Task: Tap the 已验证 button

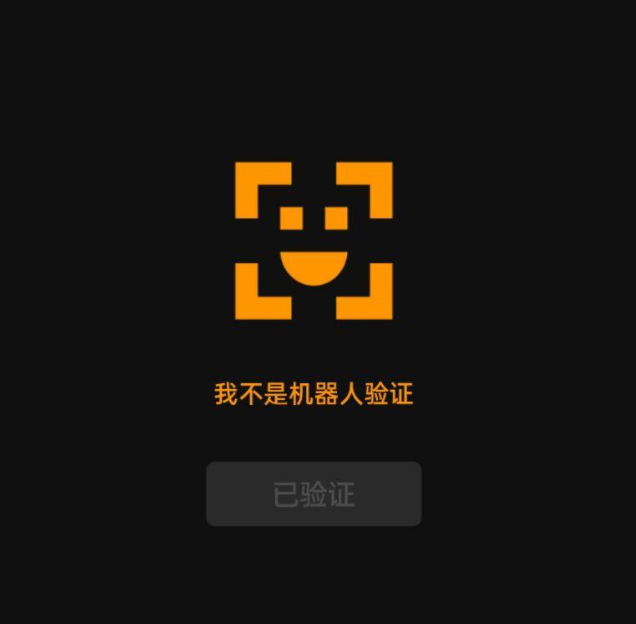Action: point(313,494)
